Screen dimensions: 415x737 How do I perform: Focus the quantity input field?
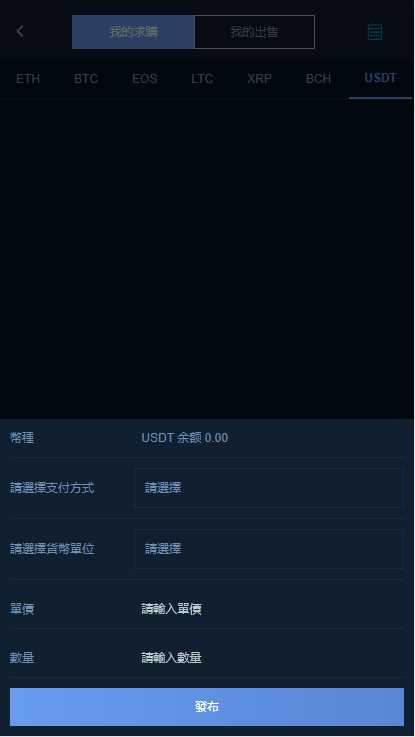pyautogui.click(x=272, y=658)
